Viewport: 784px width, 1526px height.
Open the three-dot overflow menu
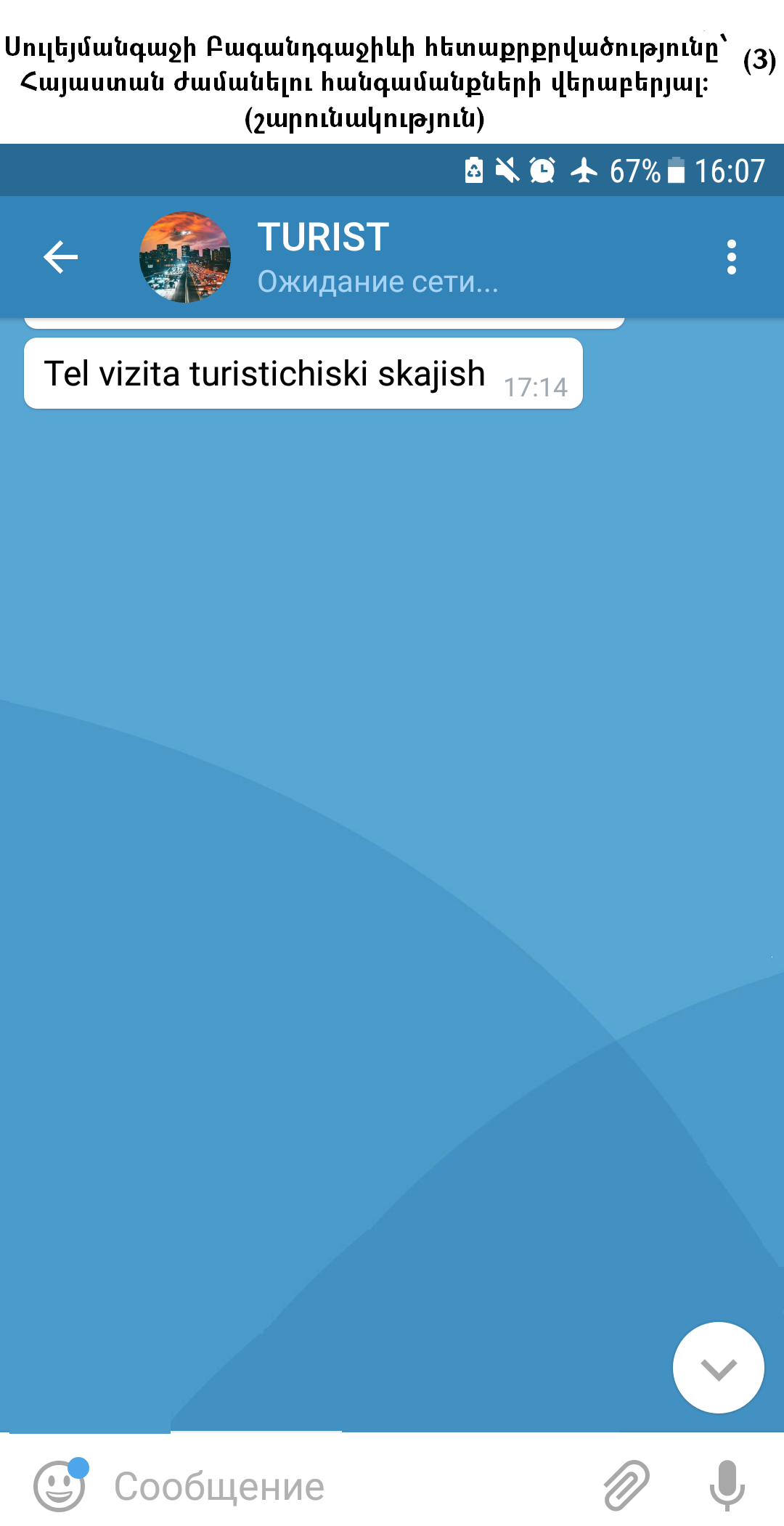pos(731,257)
